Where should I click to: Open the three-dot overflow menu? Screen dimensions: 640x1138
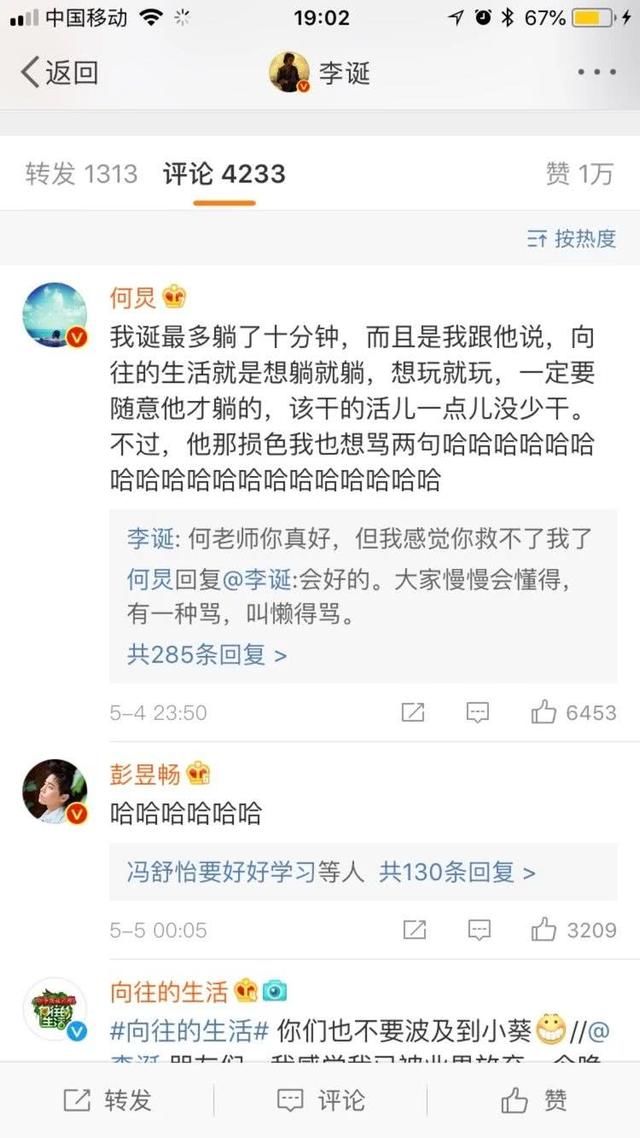point(597,73)
